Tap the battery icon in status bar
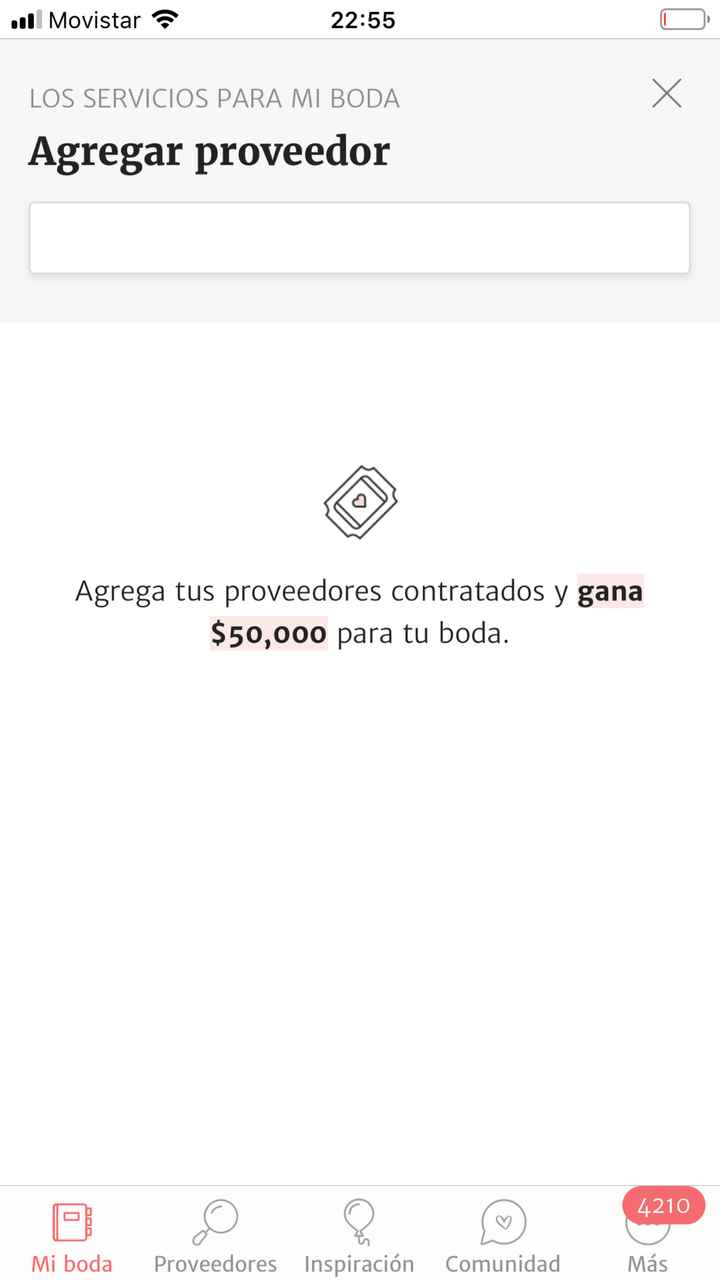This screenshot has height=1280, width=720. (x=684, y=17)
